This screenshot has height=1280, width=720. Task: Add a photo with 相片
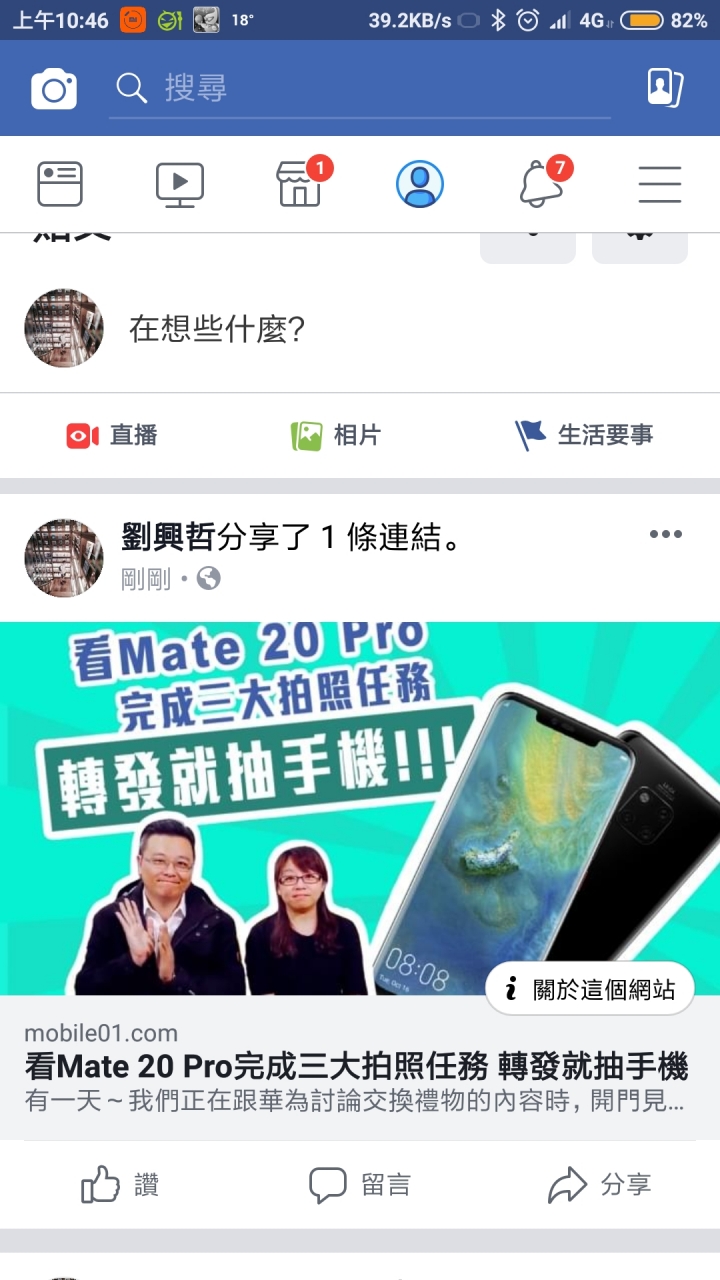point(336,435)
